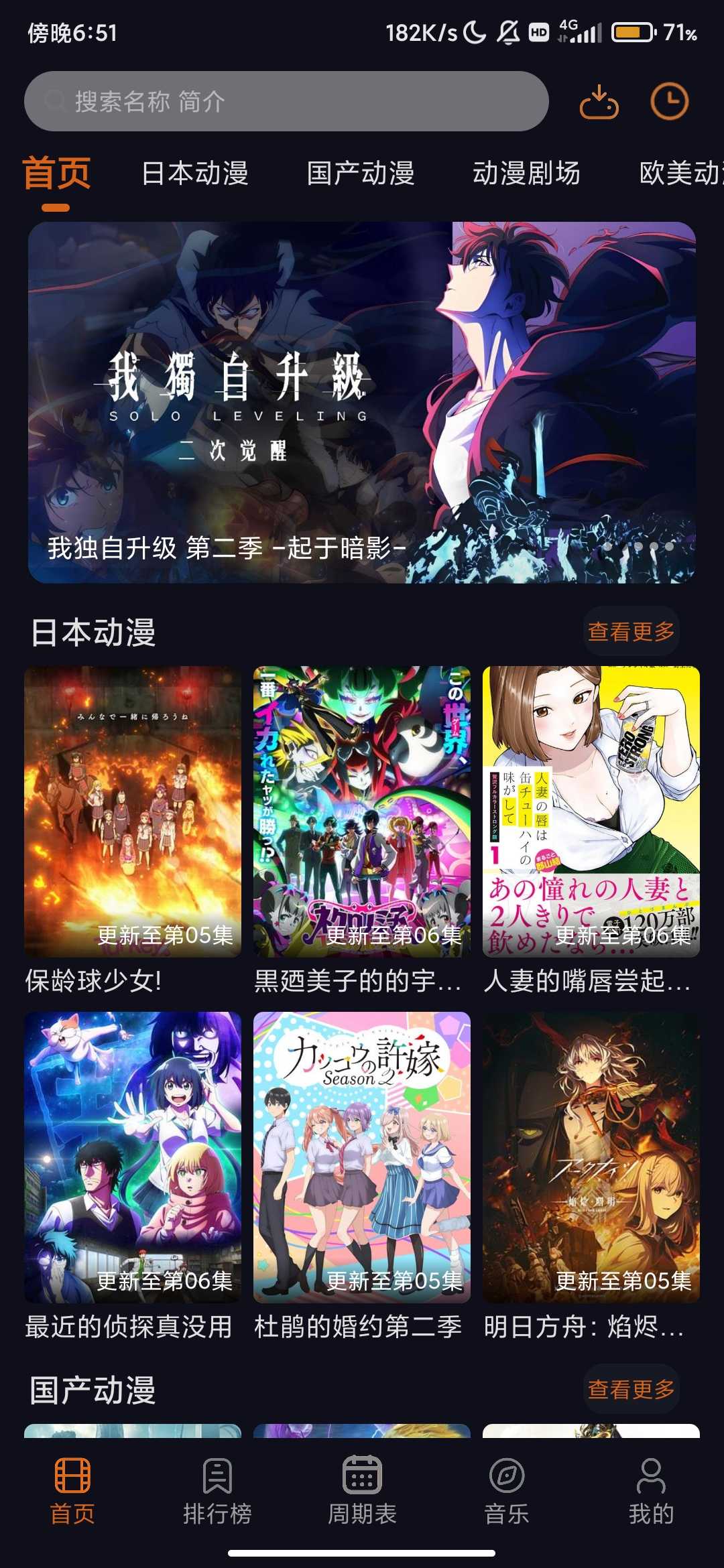Open the downloads icon
The width and height of the screenshot is (724, 1568).
pos(599,102)
